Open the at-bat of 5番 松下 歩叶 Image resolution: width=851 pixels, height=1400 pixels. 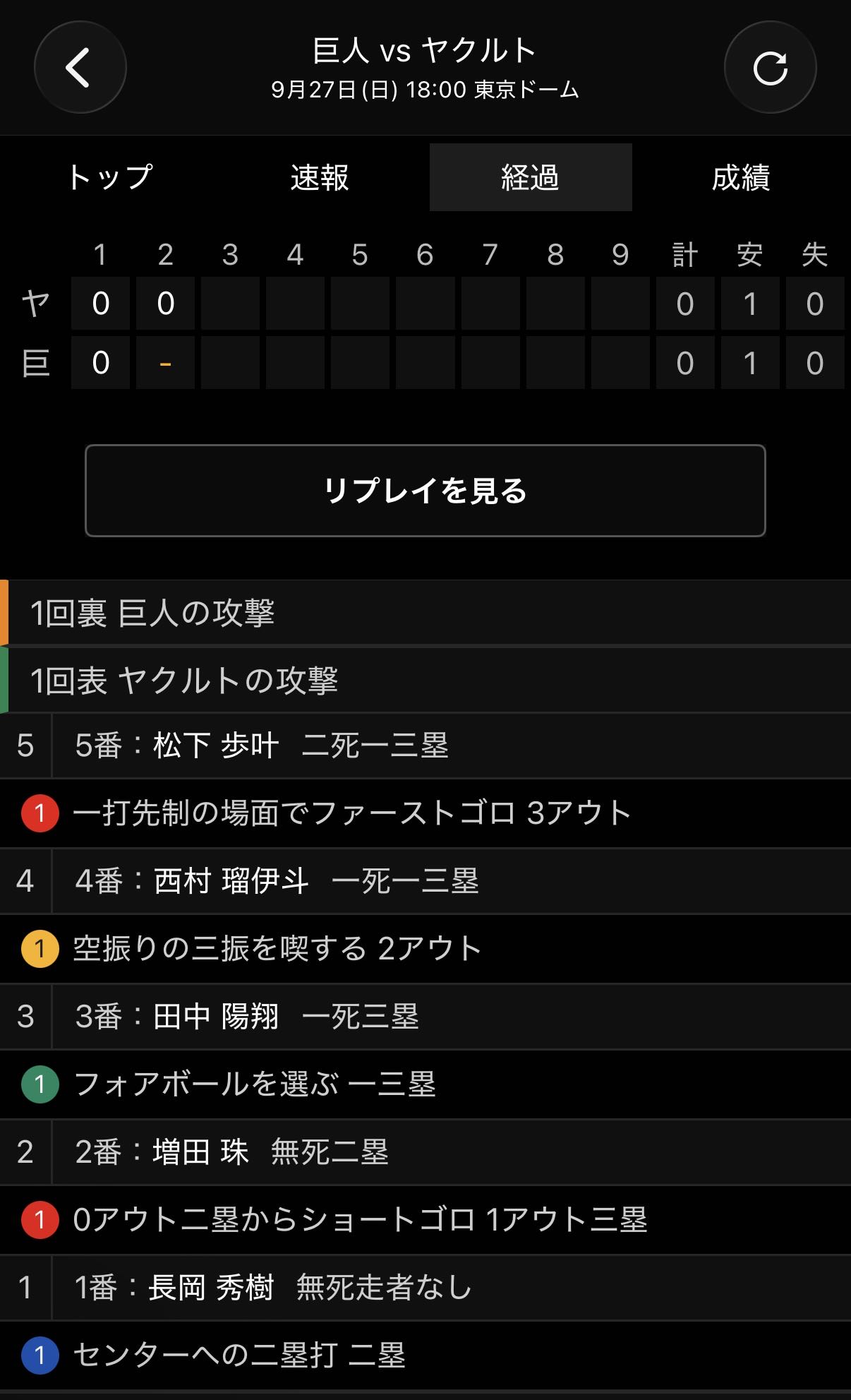(x=425, y=746)
